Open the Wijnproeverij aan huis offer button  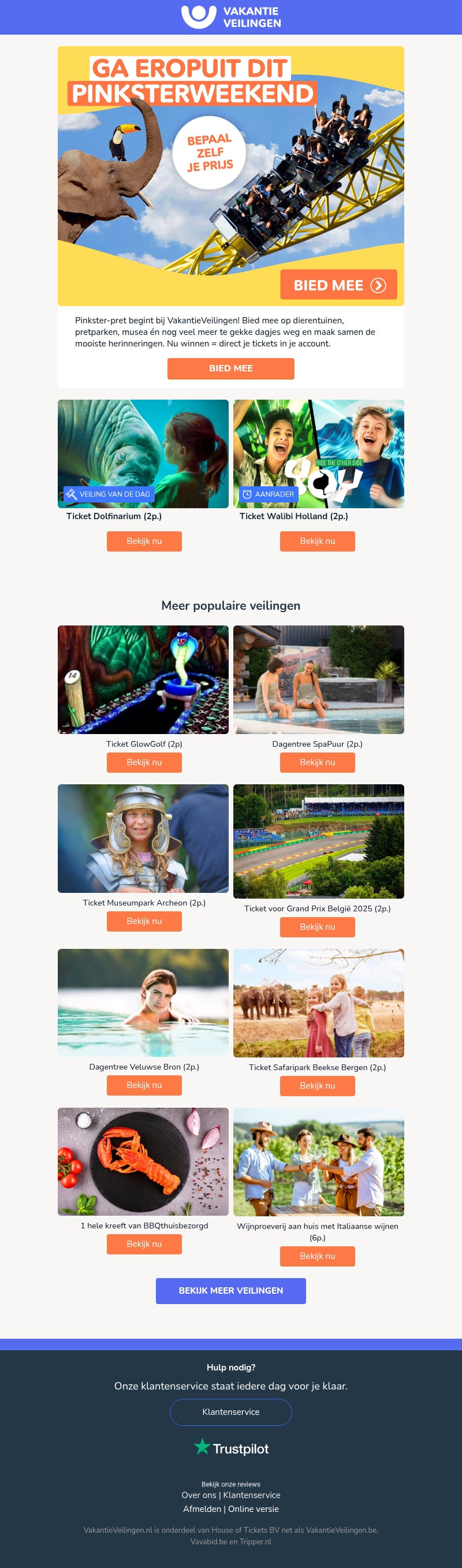tap(317, 1256)
